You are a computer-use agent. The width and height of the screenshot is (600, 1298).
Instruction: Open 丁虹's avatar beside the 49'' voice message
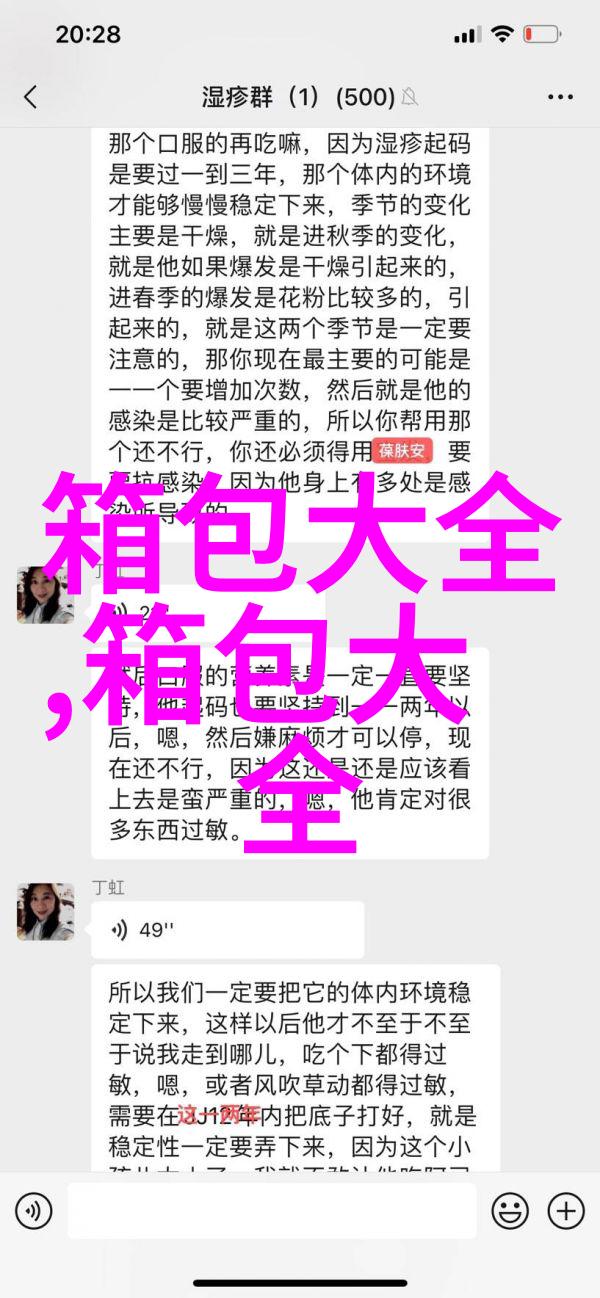(x=46, y=911)
